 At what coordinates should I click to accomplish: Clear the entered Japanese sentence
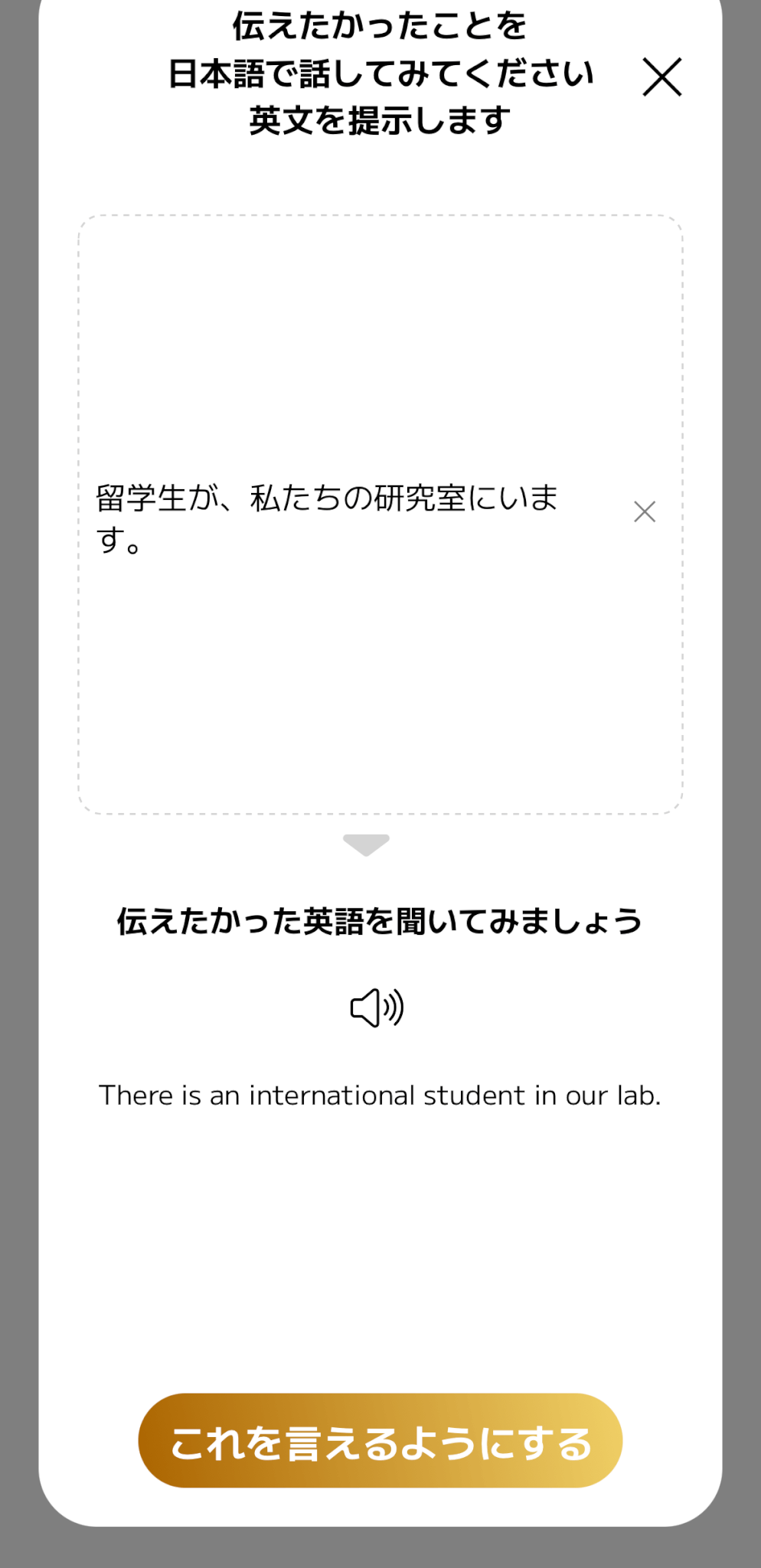[645, 511]
